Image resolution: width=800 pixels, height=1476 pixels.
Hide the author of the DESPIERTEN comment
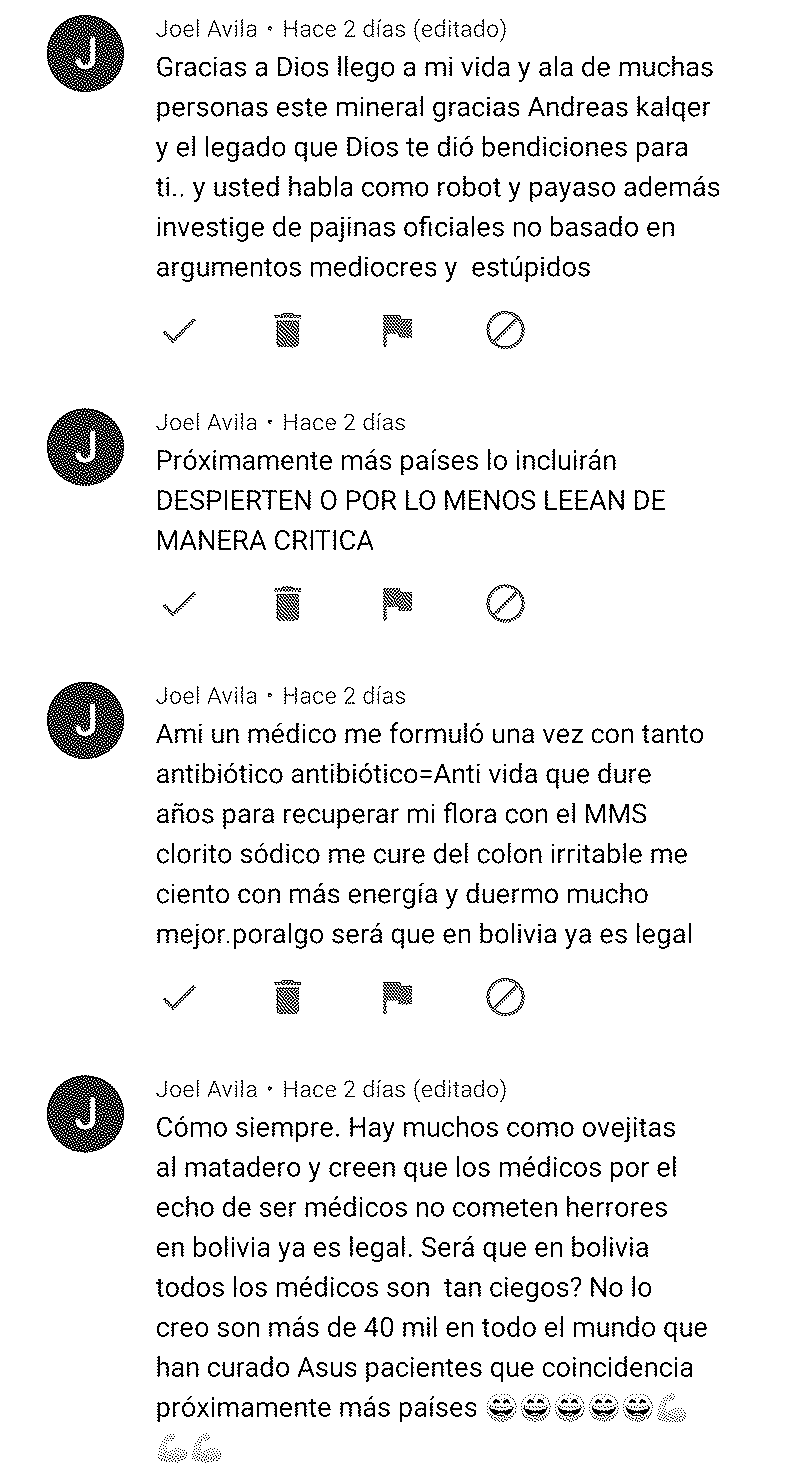tap(506, 603)
